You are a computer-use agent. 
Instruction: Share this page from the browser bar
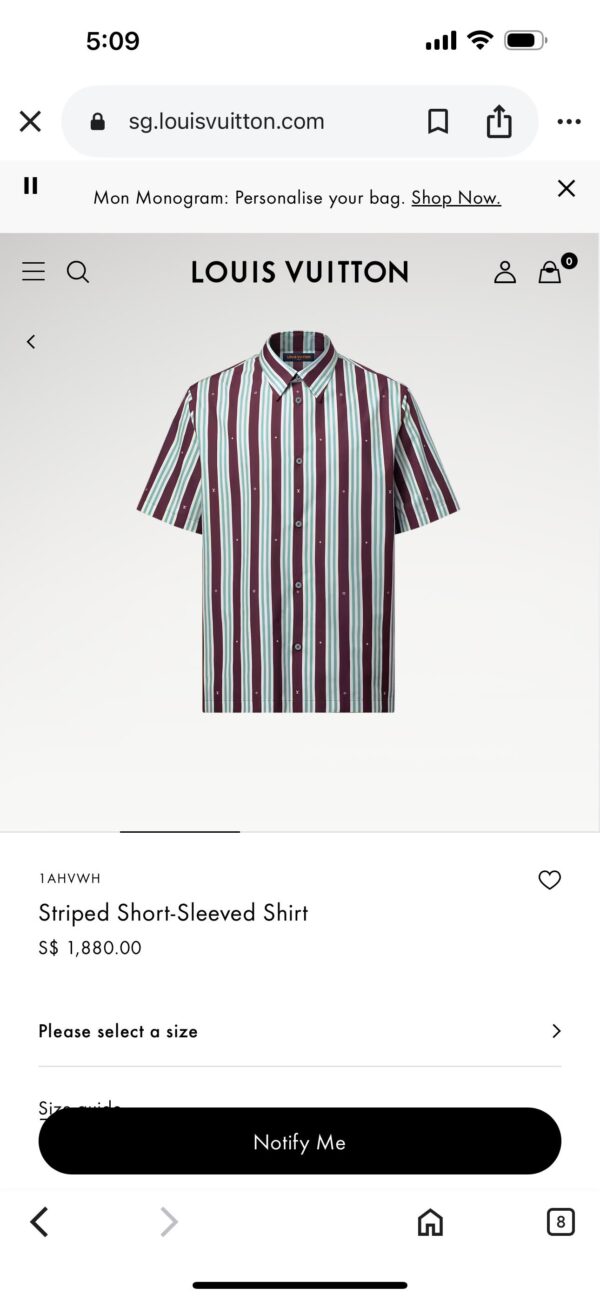pyautogui.click(x=498, y=122)
